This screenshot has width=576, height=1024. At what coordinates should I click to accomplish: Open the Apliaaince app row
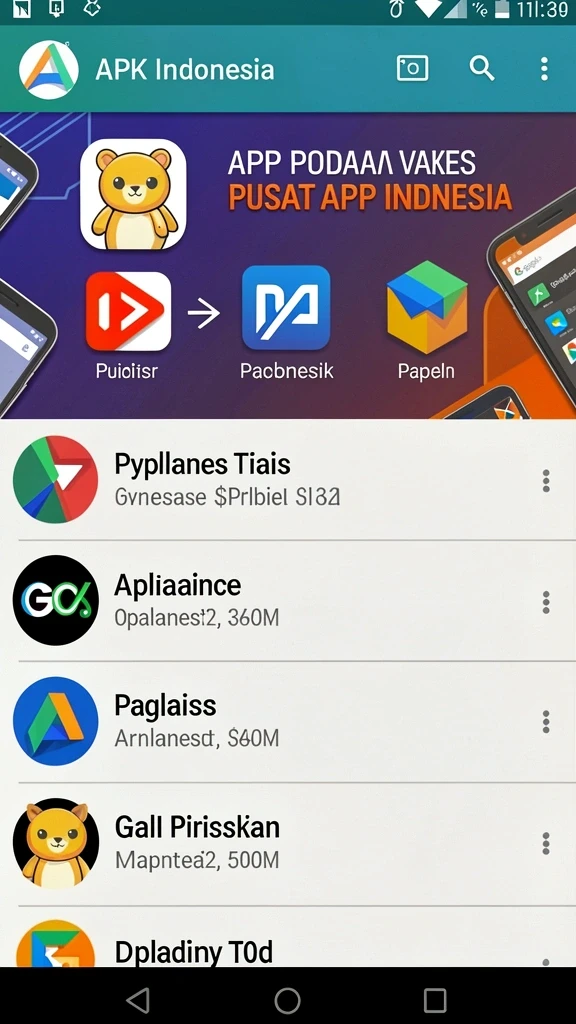coord(288,601)
